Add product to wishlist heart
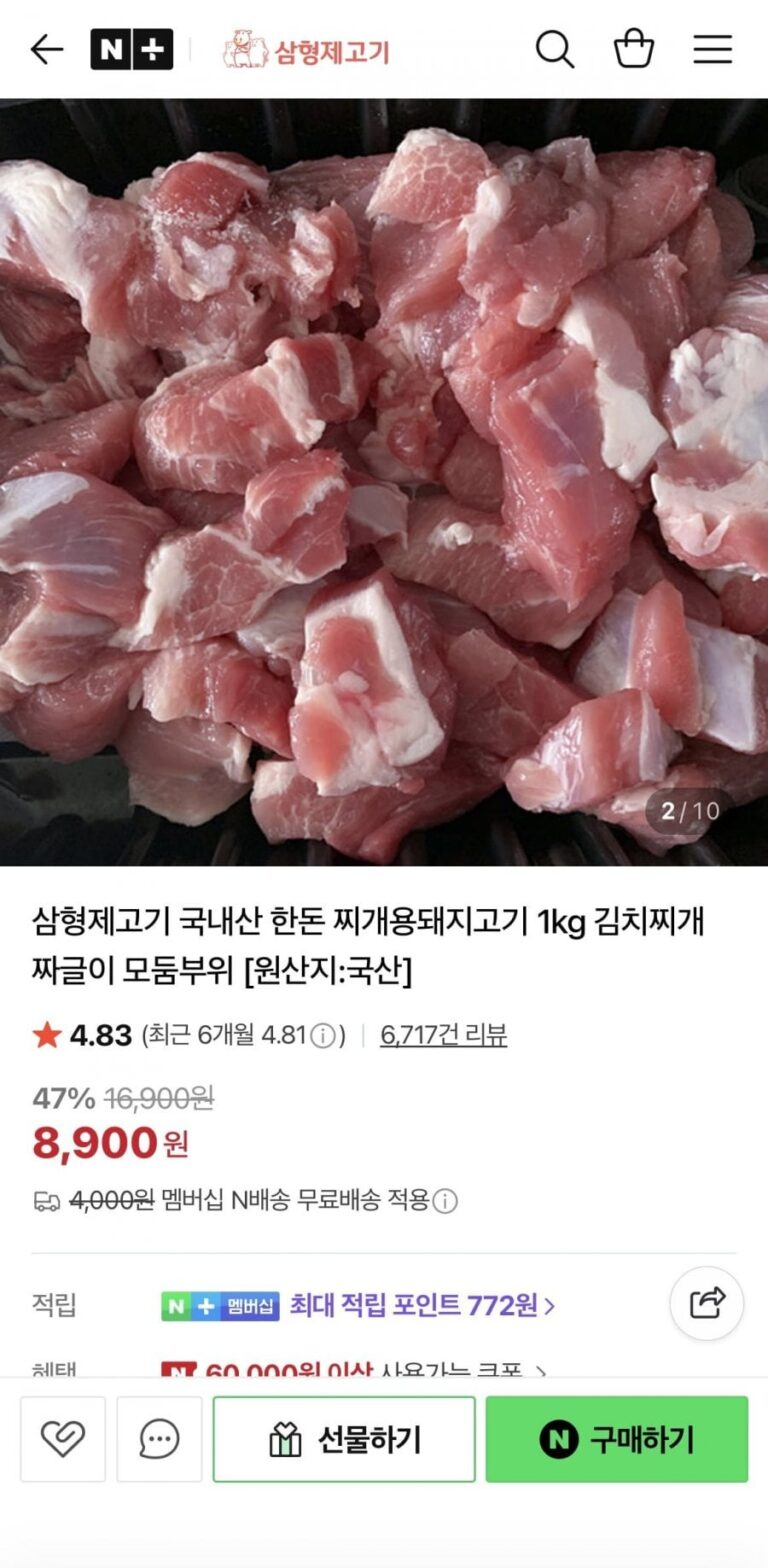768x1568 pixels. pos(63,1439)
